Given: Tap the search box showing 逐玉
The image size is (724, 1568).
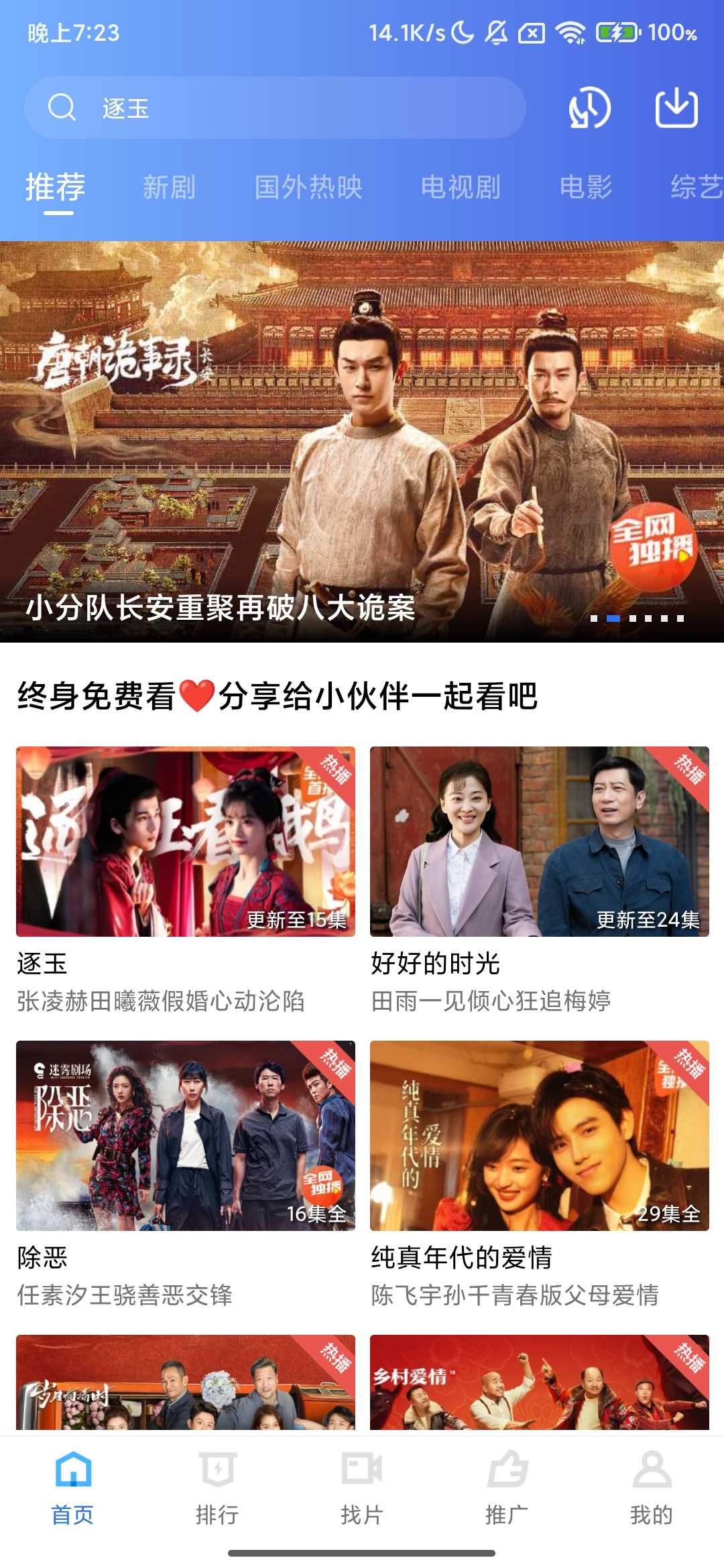Looking at the screenshot, I should point(275,108).
